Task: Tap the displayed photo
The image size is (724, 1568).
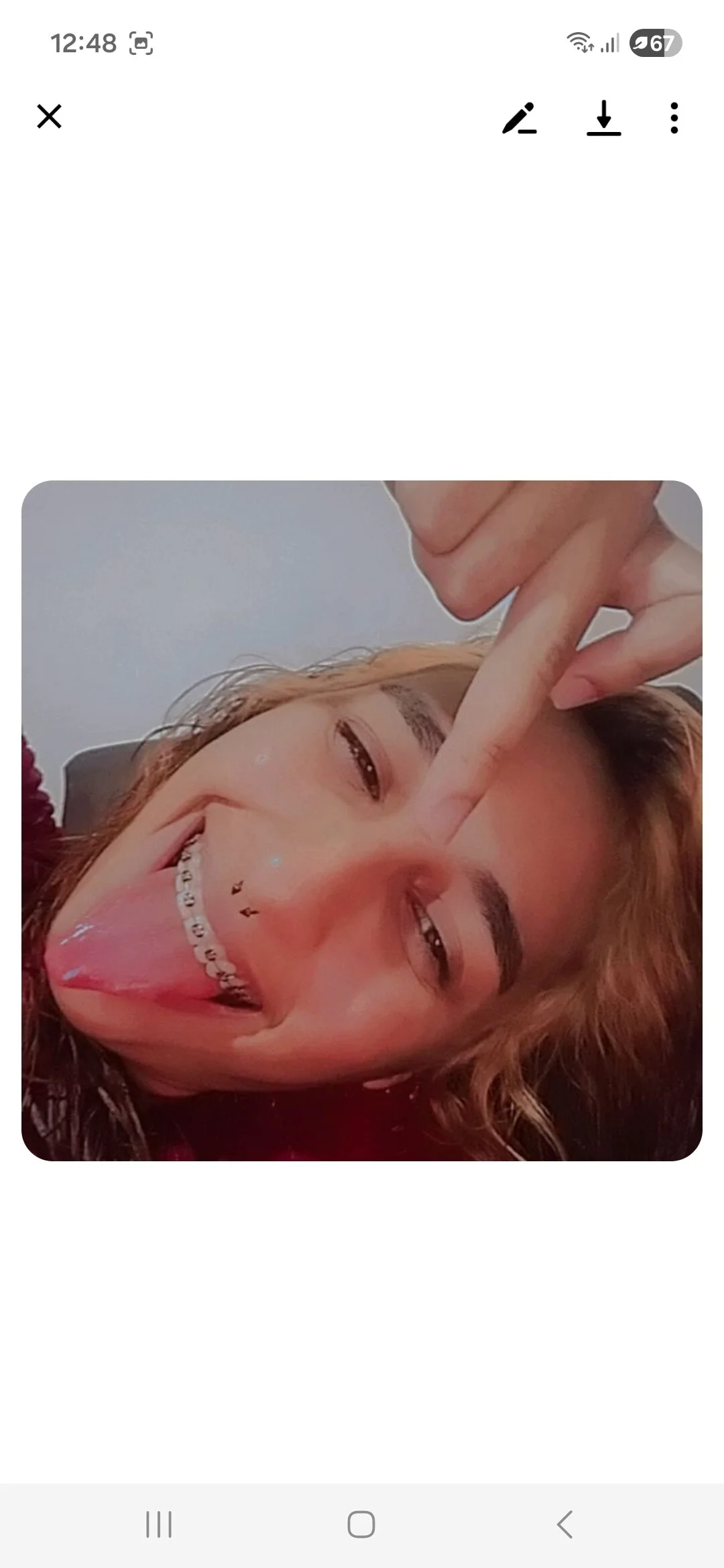Action: [362, 821]
